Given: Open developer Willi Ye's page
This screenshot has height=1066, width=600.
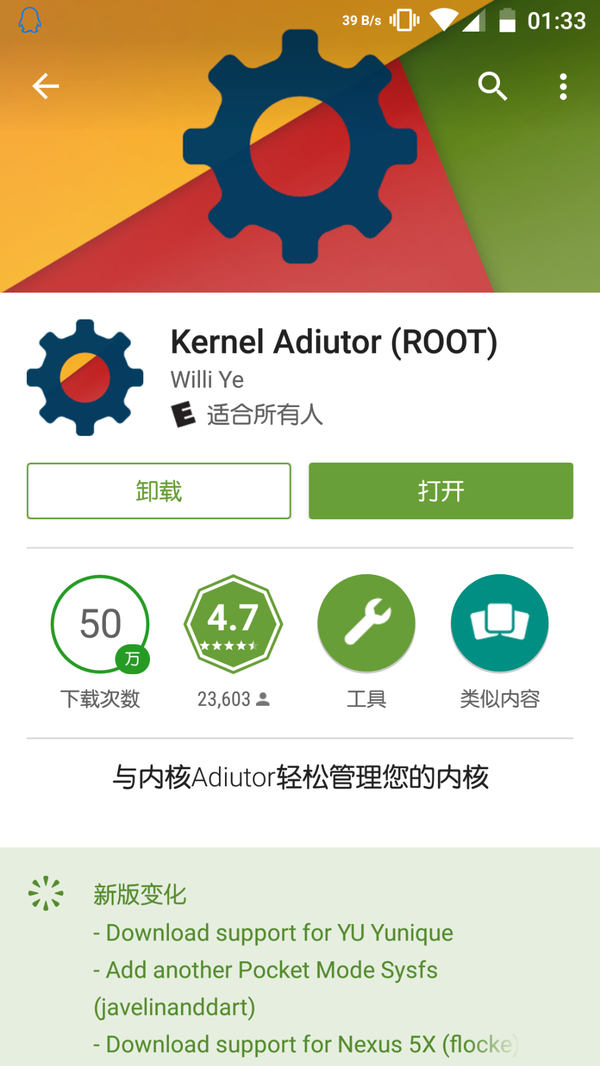Looking at the screenshot, I should coord(207,380).
